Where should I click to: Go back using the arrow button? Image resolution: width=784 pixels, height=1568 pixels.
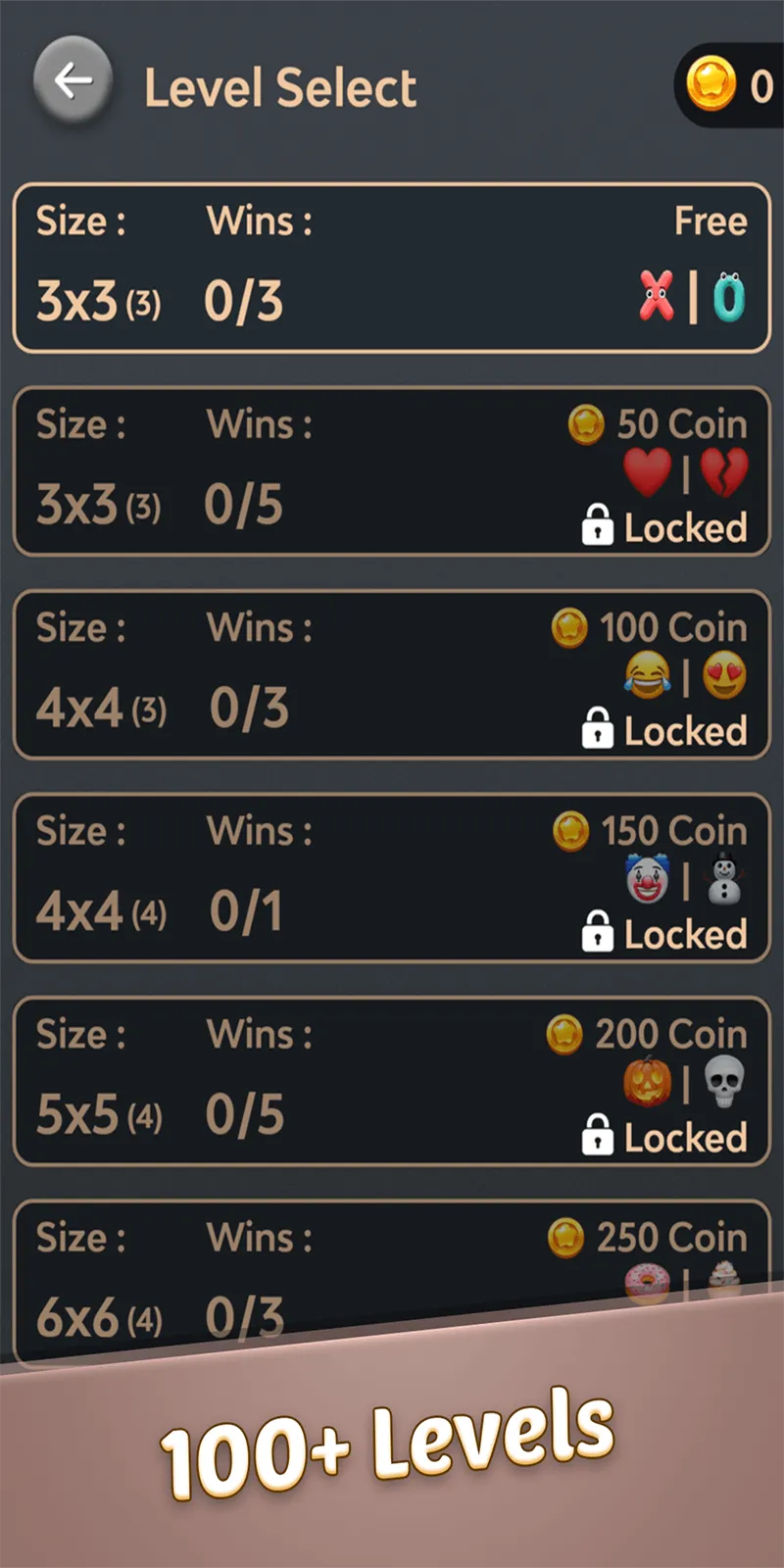[73, 81]
